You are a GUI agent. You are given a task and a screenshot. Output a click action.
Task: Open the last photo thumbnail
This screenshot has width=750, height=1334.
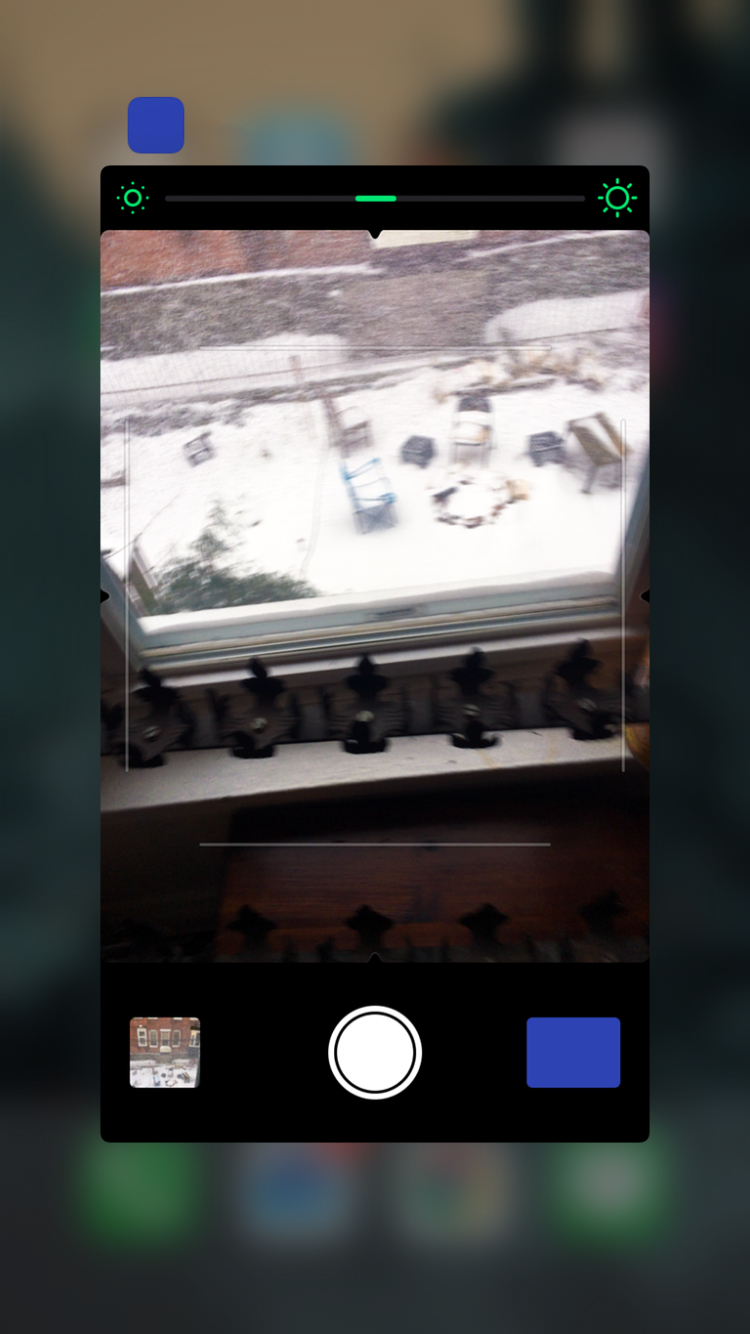(x=165, y=1052)
